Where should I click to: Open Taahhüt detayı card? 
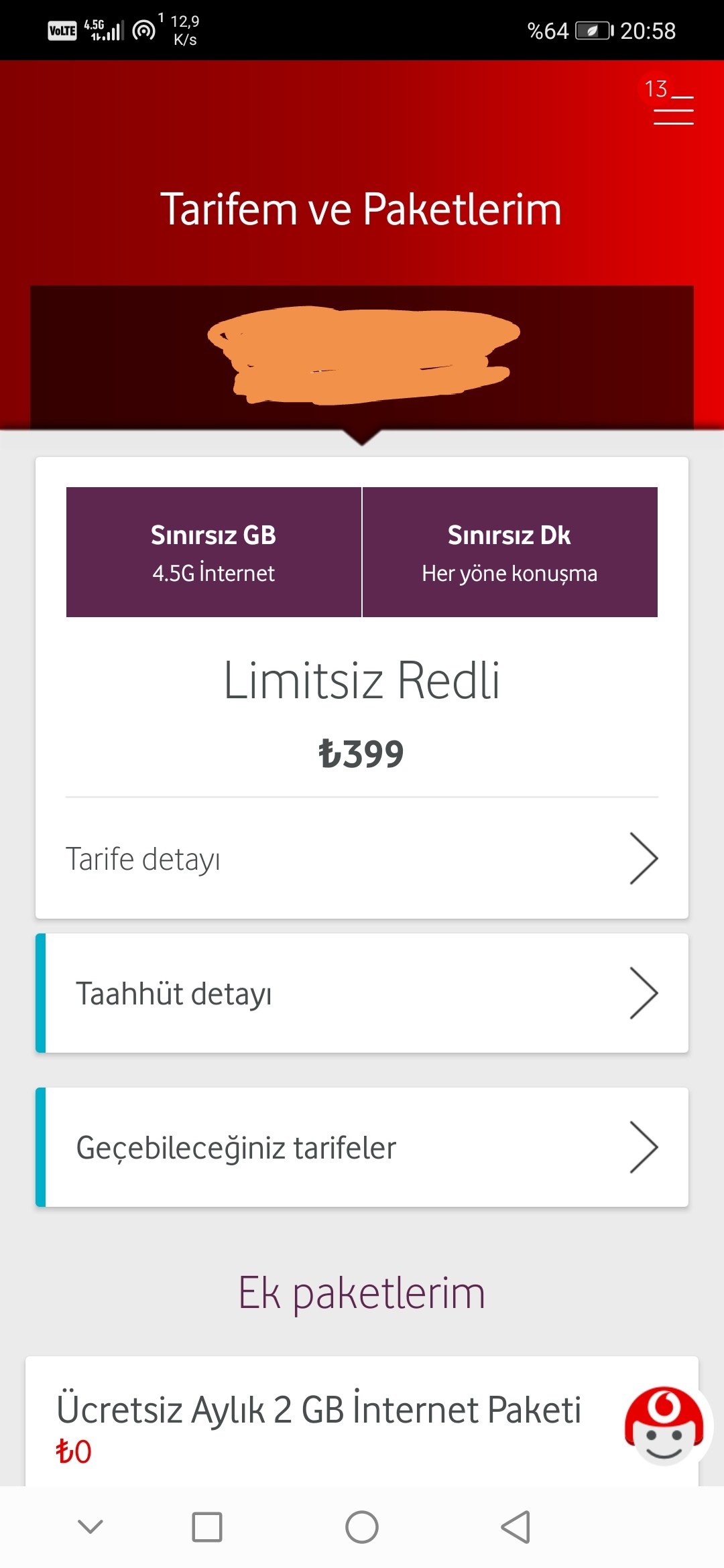point(362,993)
